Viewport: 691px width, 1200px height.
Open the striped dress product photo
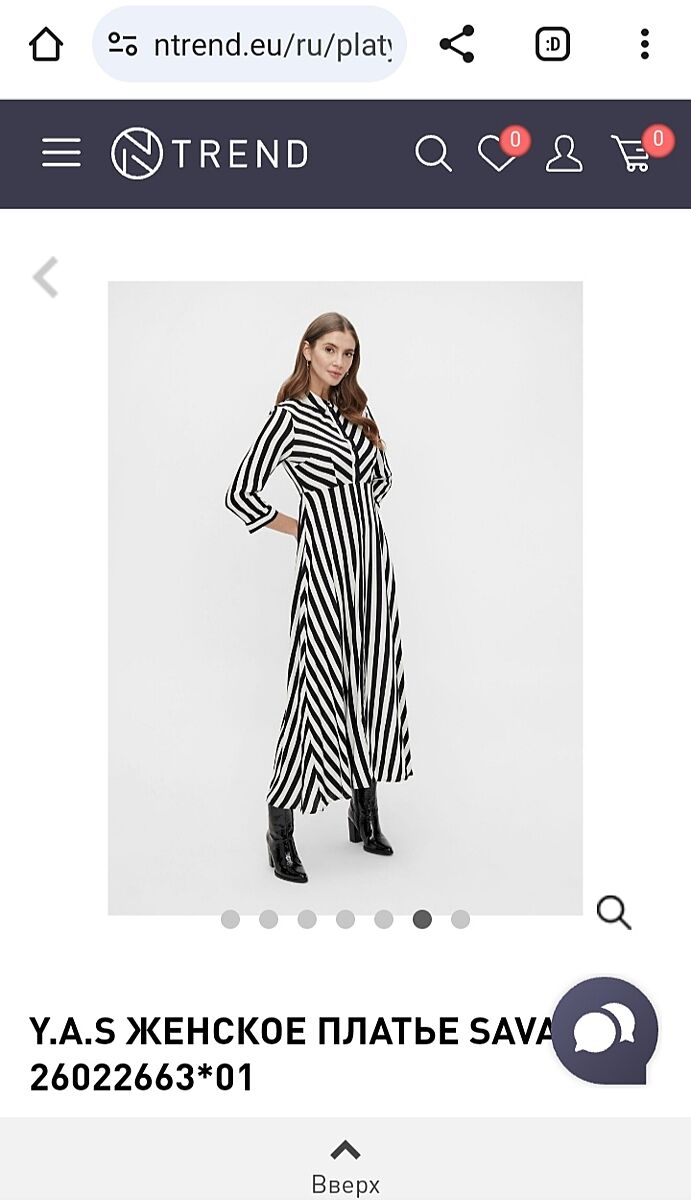click(345, 597)
